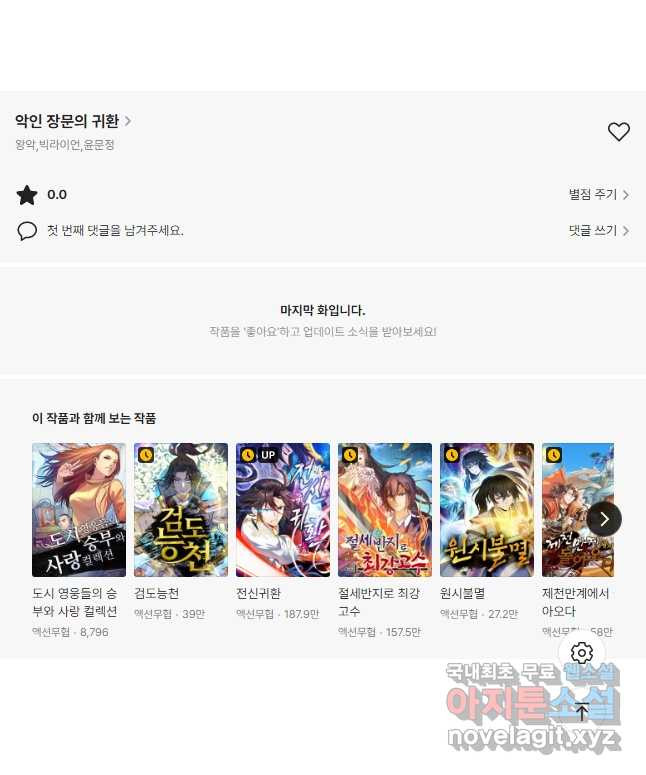This screenshot has width=646, height=775.
Task: Open viewer settings gear
Action: [x=582, y=654]
